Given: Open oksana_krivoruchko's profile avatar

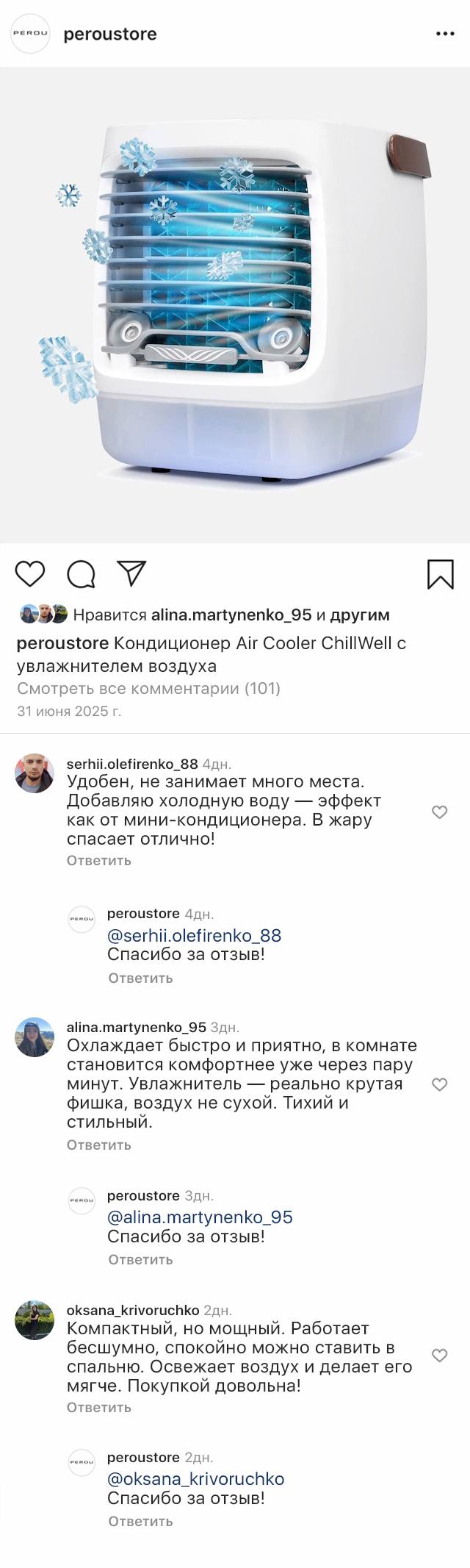Looking at the screenshot, I should [35, 1320].
